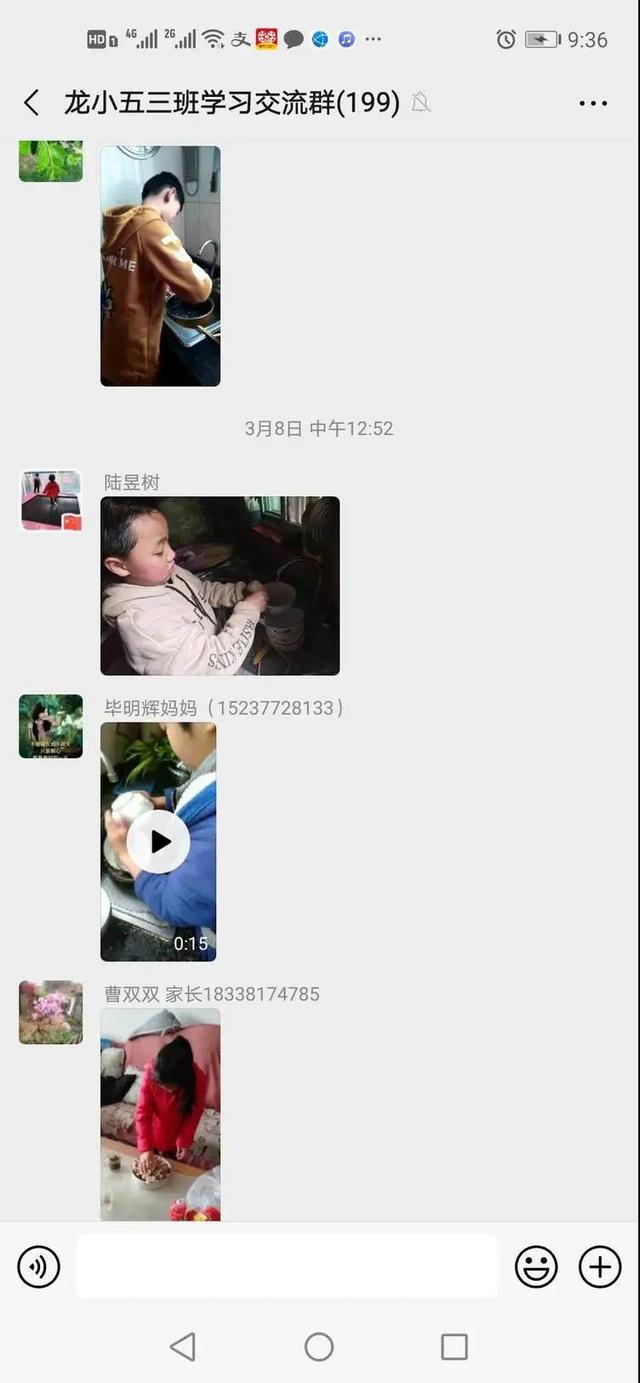The image size is (640, 1383).
Task: Switch to voice message input
Action: tap(39, 1268)
